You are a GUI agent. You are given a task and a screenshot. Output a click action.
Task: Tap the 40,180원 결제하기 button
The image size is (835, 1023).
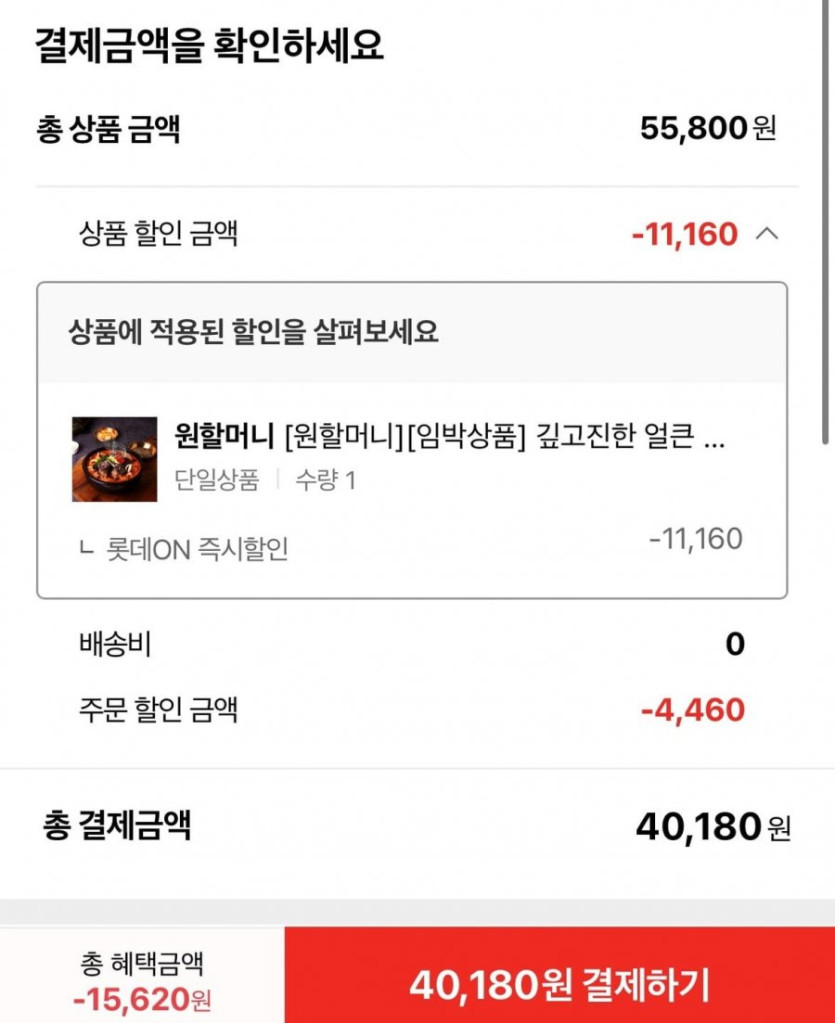[560, 976]
